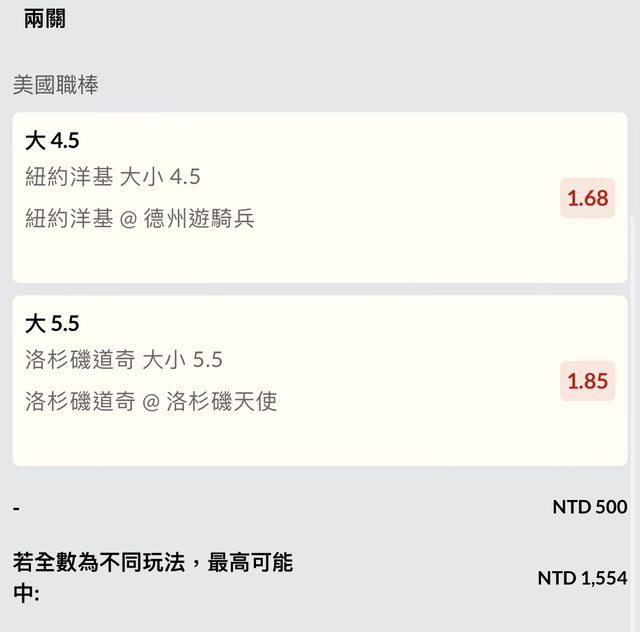This screenshot has width=640, height=632.
Task: Open the 洛杉磯道奇 @ 洛杉磯天使 bet card
Action: 280,381
